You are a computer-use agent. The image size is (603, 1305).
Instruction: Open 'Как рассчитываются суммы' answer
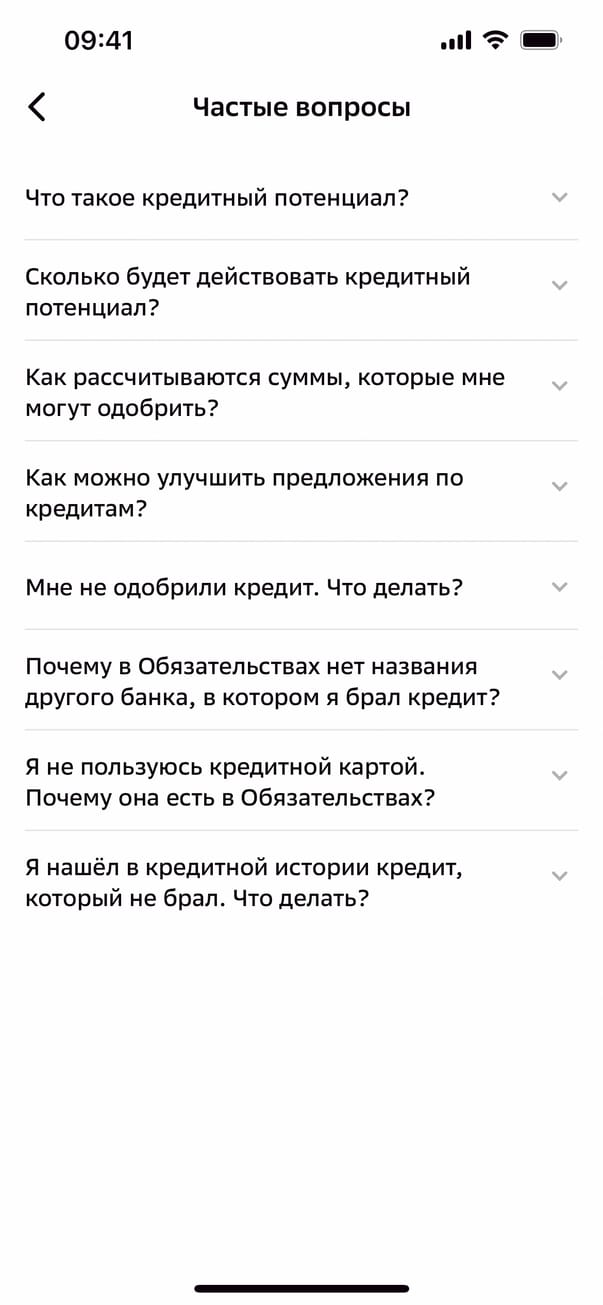(300, 392)
